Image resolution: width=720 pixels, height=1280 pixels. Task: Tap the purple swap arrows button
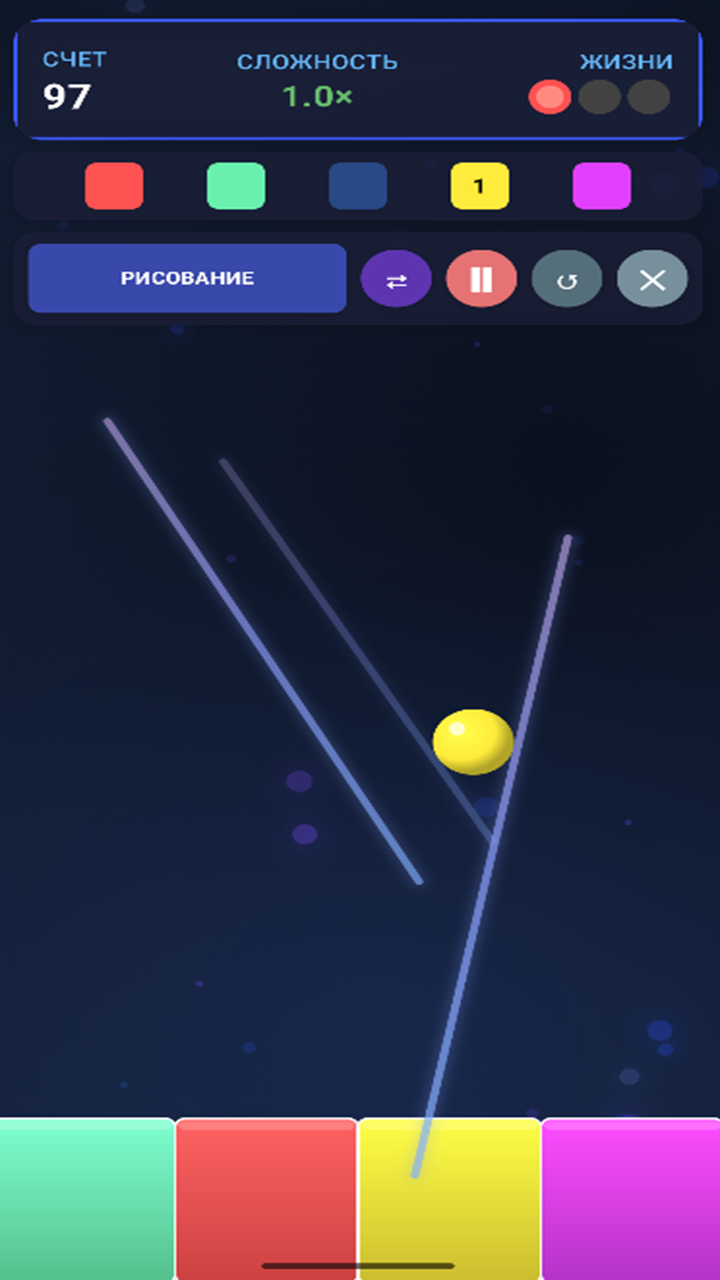coord(396,279)
